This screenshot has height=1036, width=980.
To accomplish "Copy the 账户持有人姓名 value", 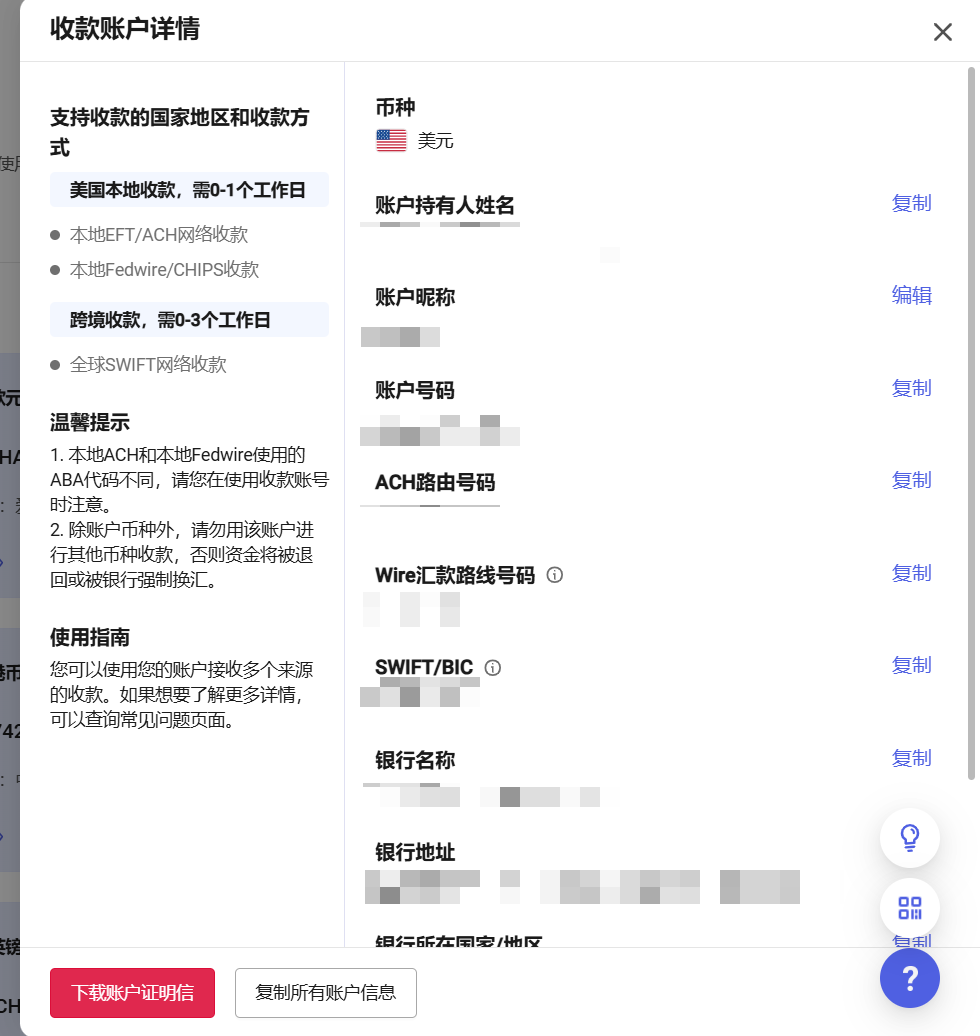I will 911,203.
